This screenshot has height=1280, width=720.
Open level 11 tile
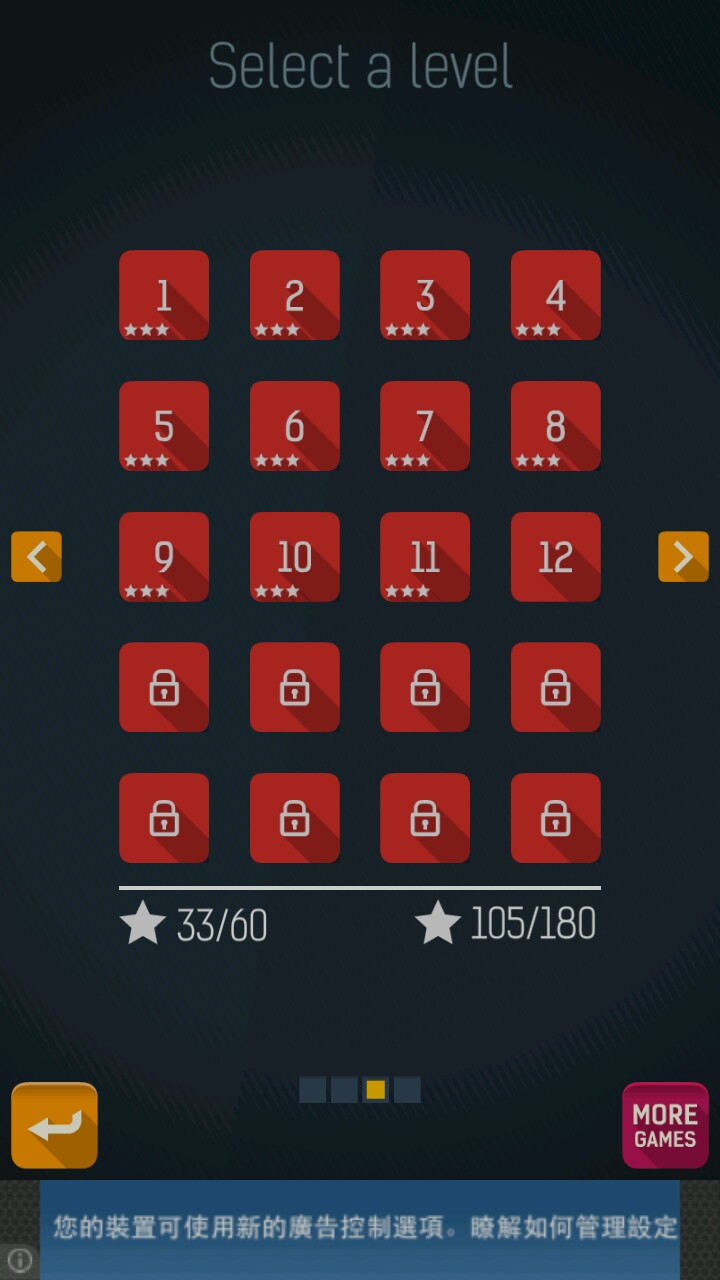(425, 557)
